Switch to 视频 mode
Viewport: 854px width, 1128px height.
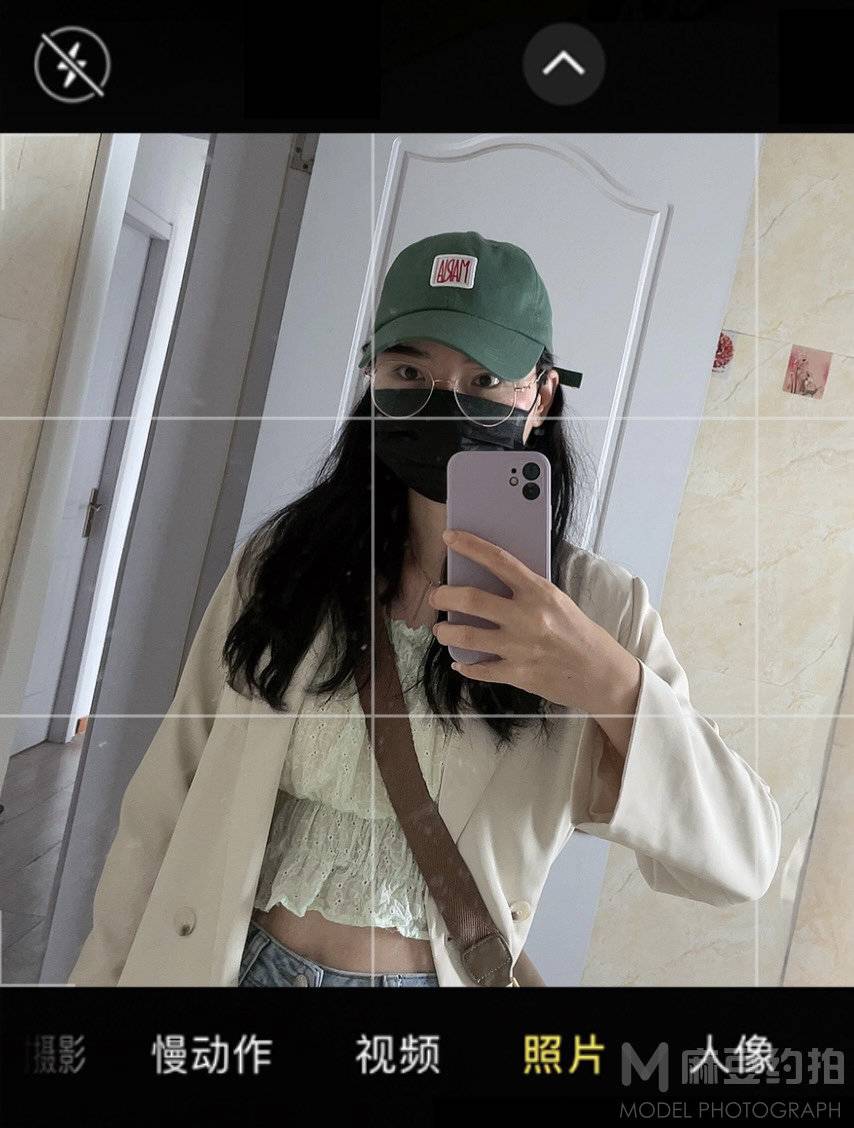(398, 1055)
